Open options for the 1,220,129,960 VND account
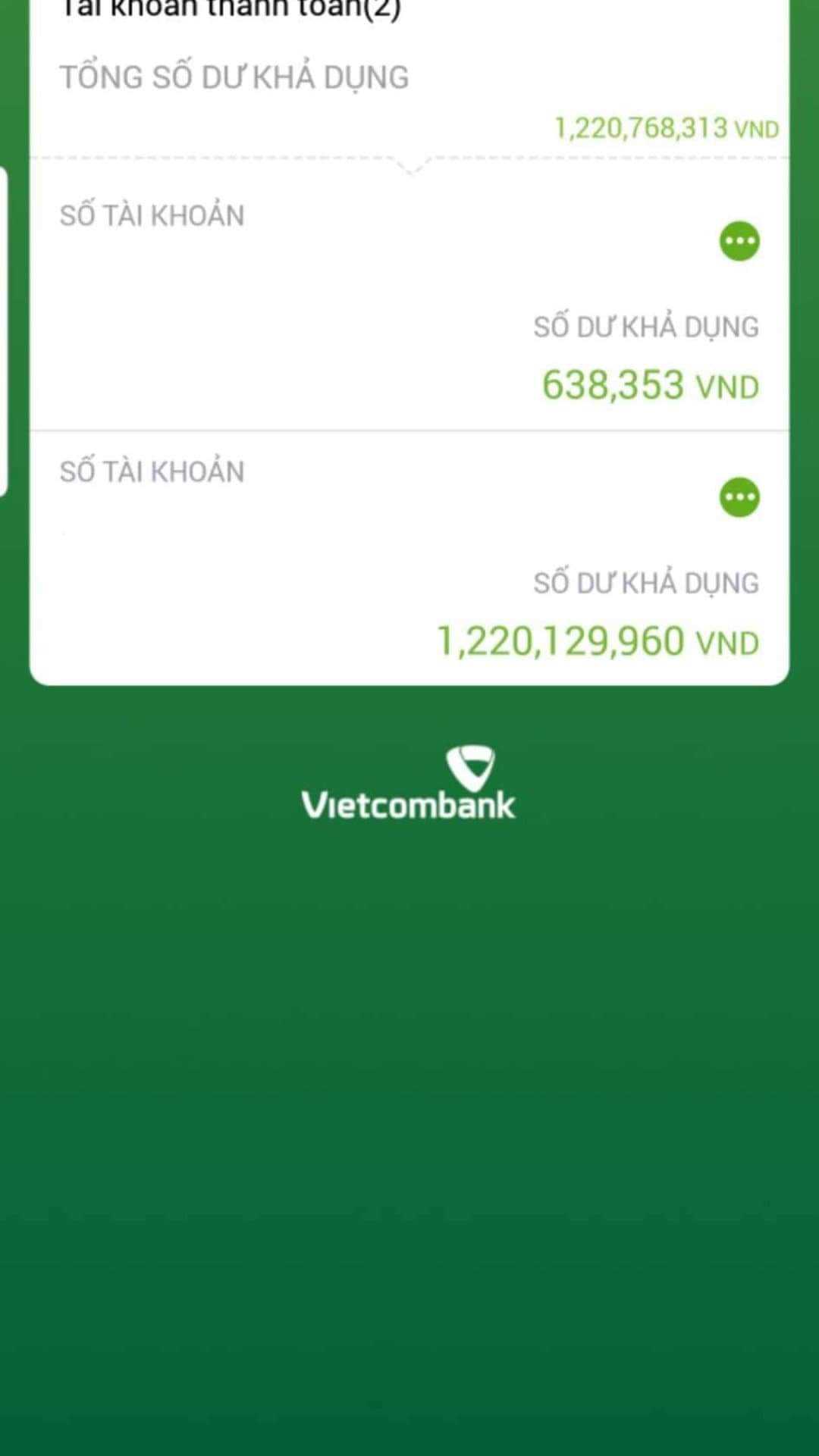Screen dimensions: 819x1456 [739, 497]
